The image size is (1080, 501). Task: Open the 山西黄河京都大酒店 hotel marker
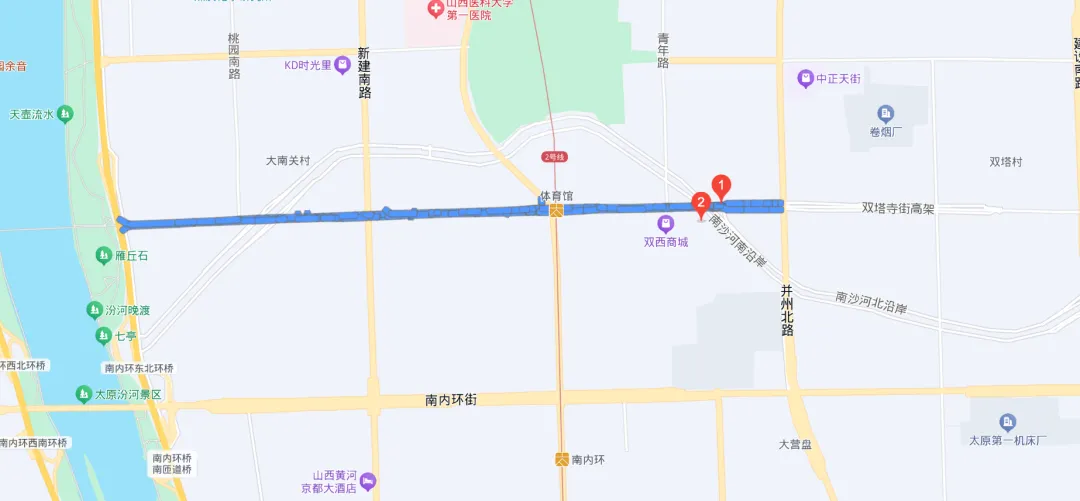click(x=368, y=480)
